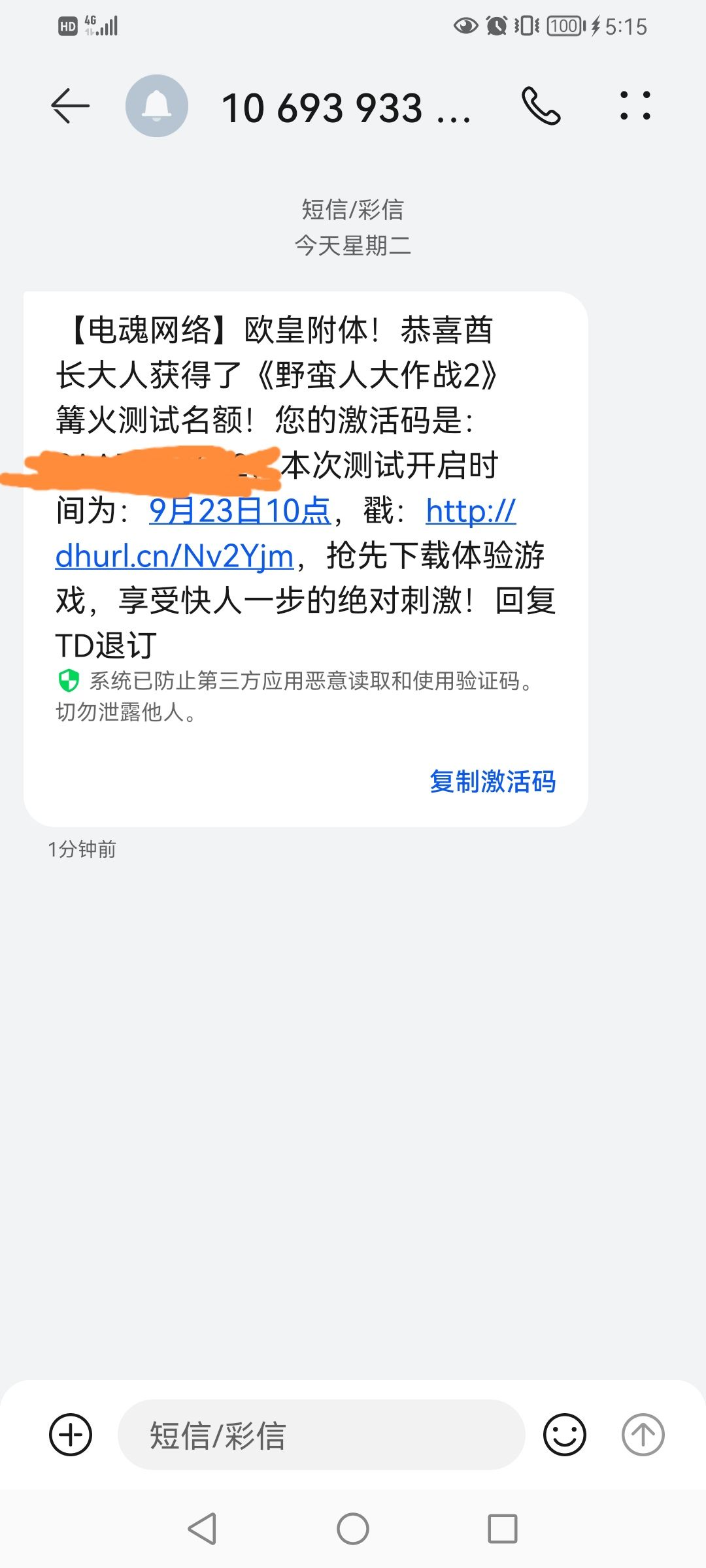Go back using the top-left arrow
The image size is (706, 1568).
click(70, 106)
